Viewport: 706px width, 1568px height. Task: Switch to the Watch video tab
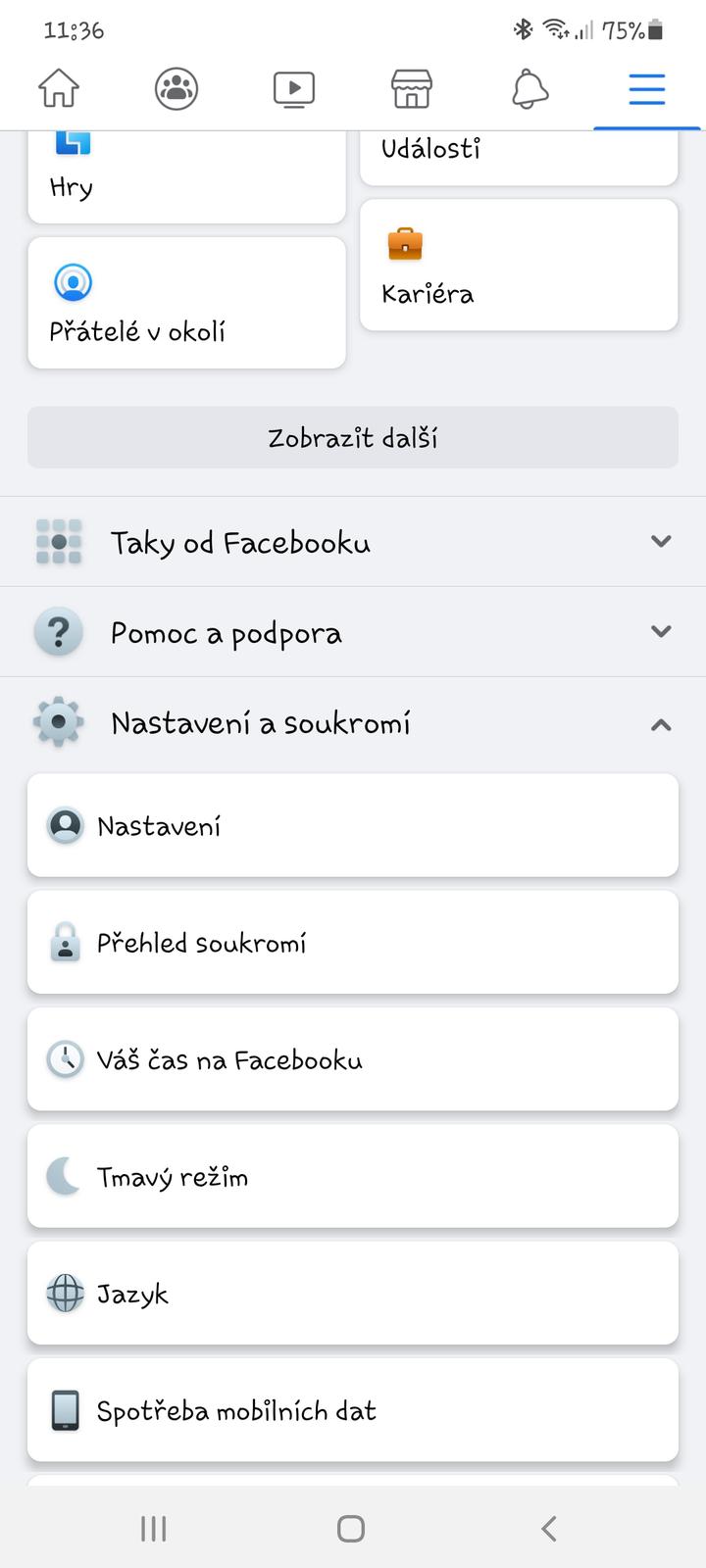(x=294, y=89)
